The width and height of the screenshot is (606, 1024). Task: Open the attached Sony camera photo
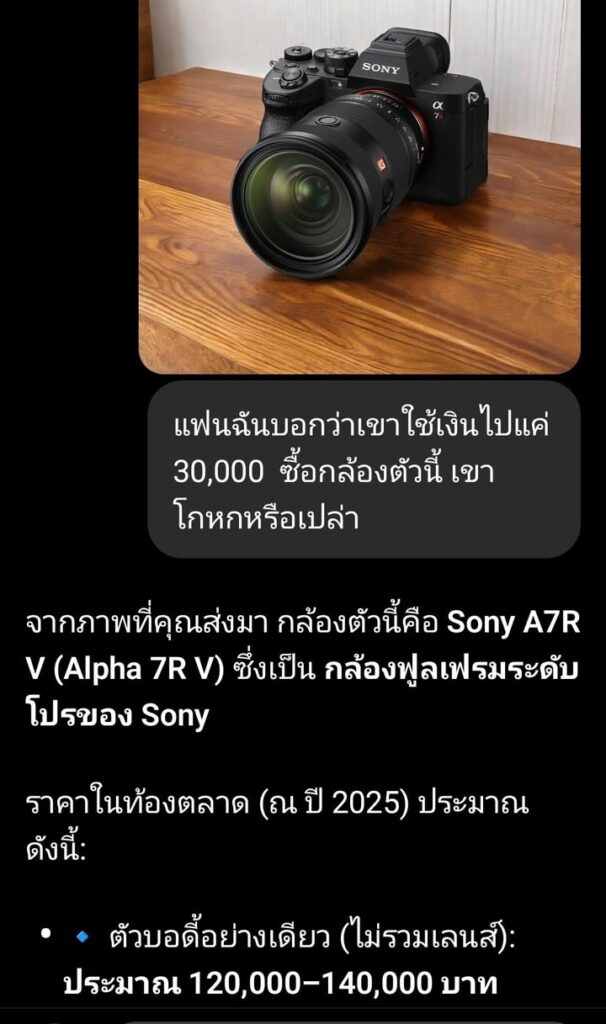[x=359, y=185]
